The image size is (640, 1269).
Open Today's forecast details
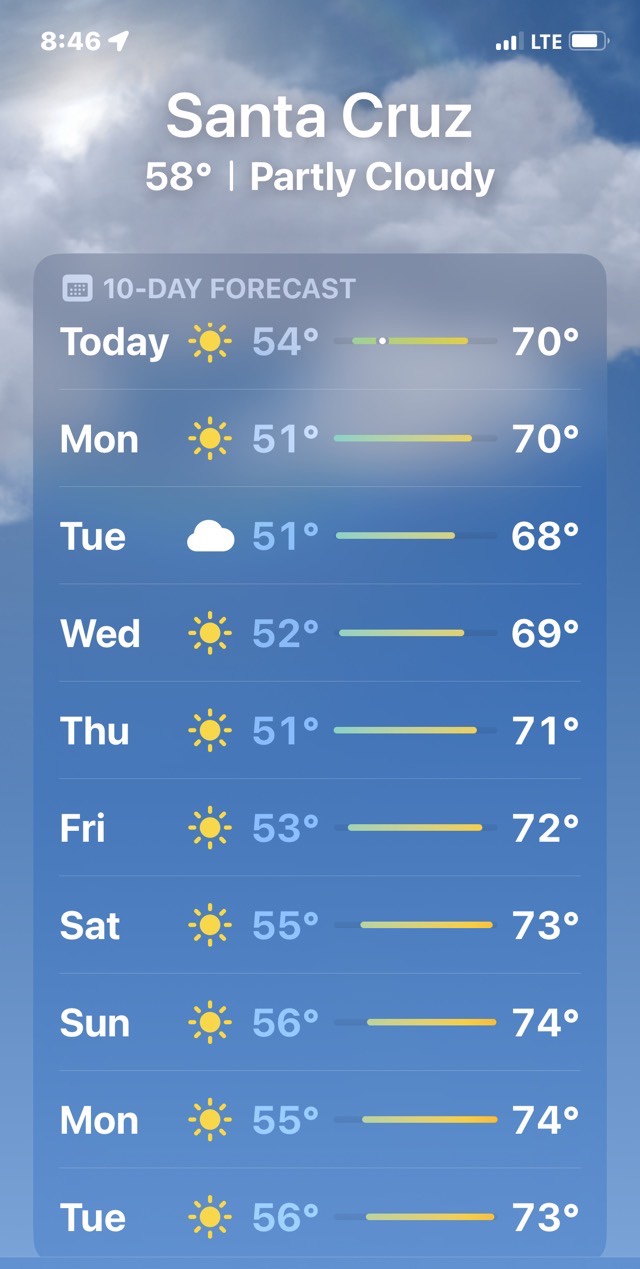point(320,342)
